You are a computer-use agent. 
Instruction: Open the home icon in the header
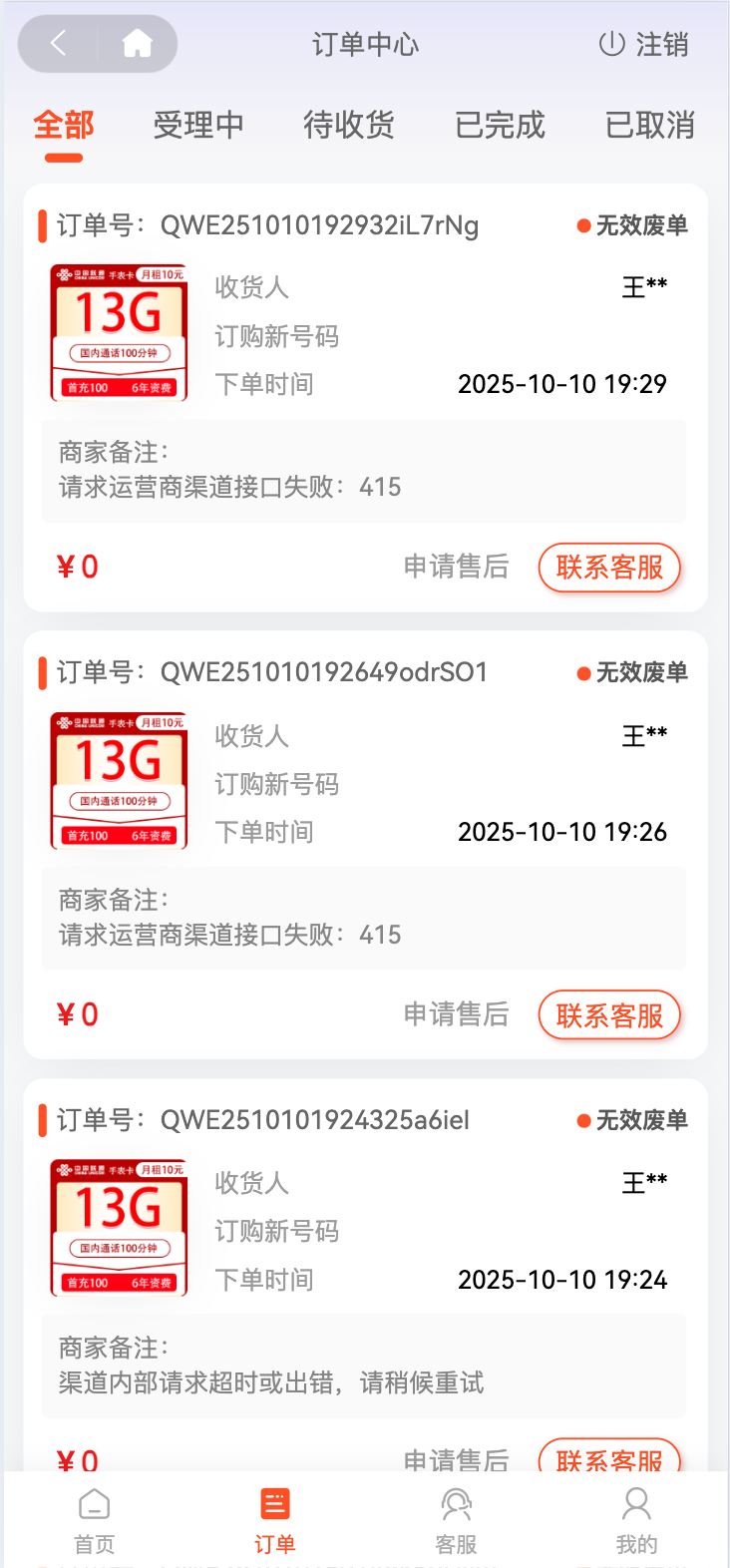(137, 44)
